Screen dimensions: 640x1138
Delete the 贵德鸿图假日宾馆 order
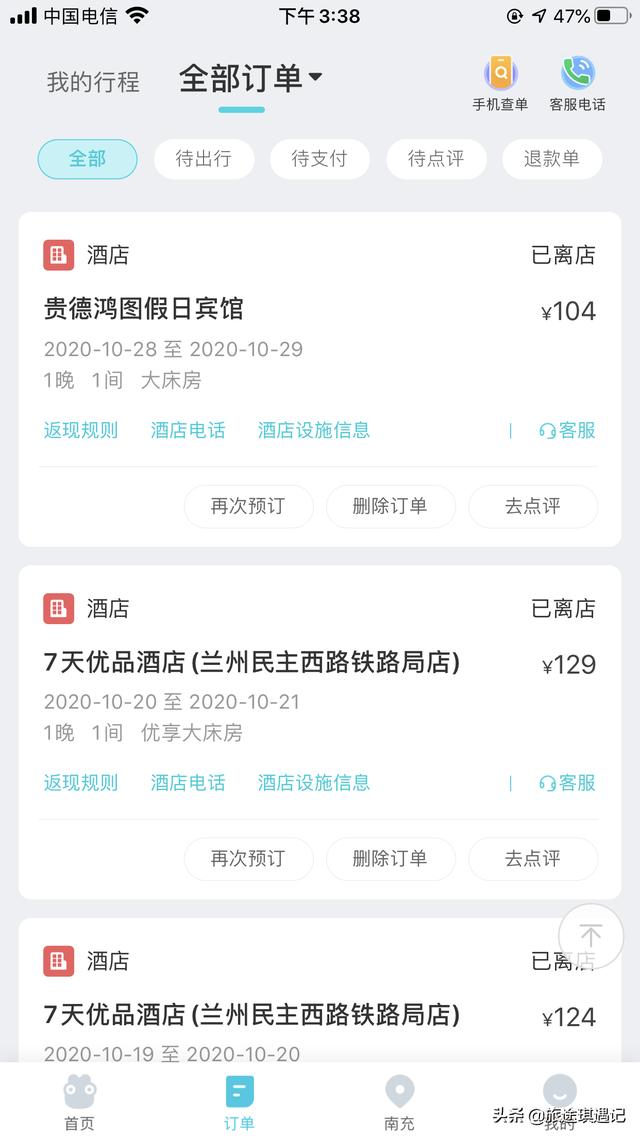(x=390, y=506)
